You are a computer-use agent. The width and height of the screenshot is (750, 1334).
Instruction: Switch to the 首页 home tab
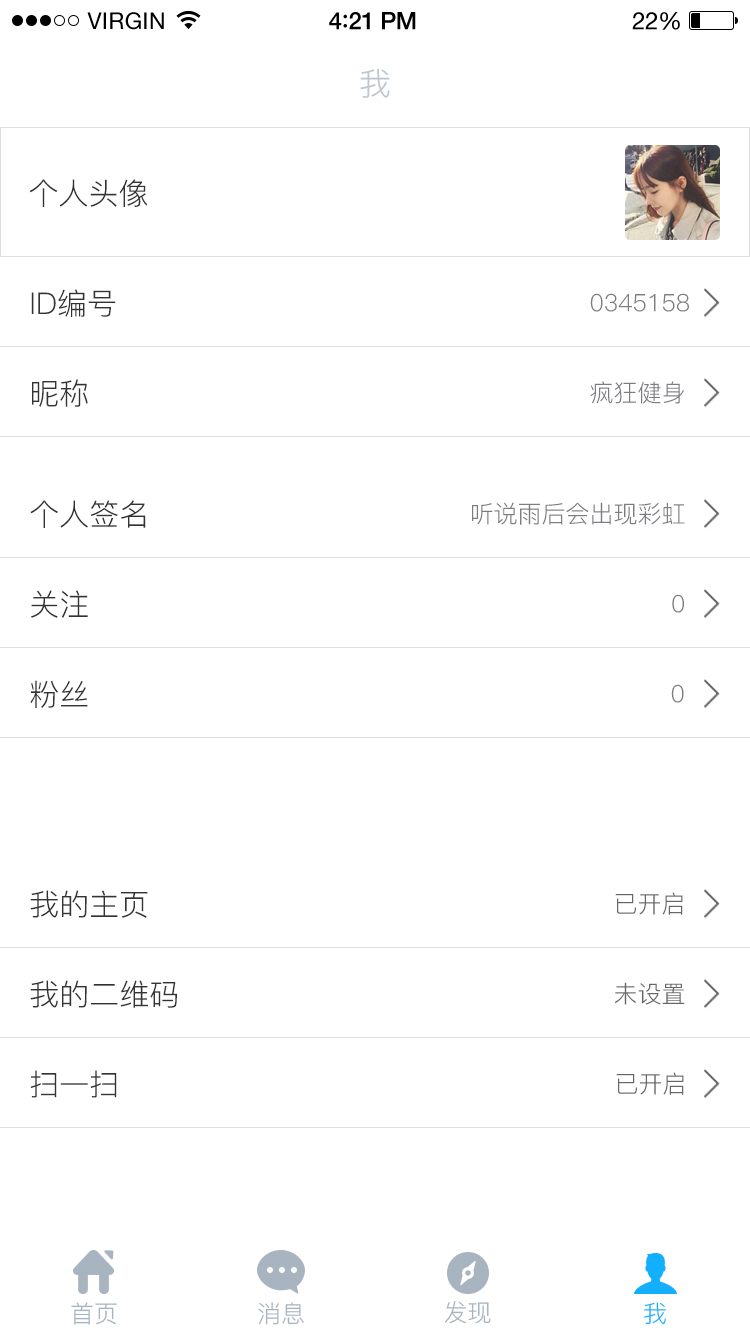94,1288
